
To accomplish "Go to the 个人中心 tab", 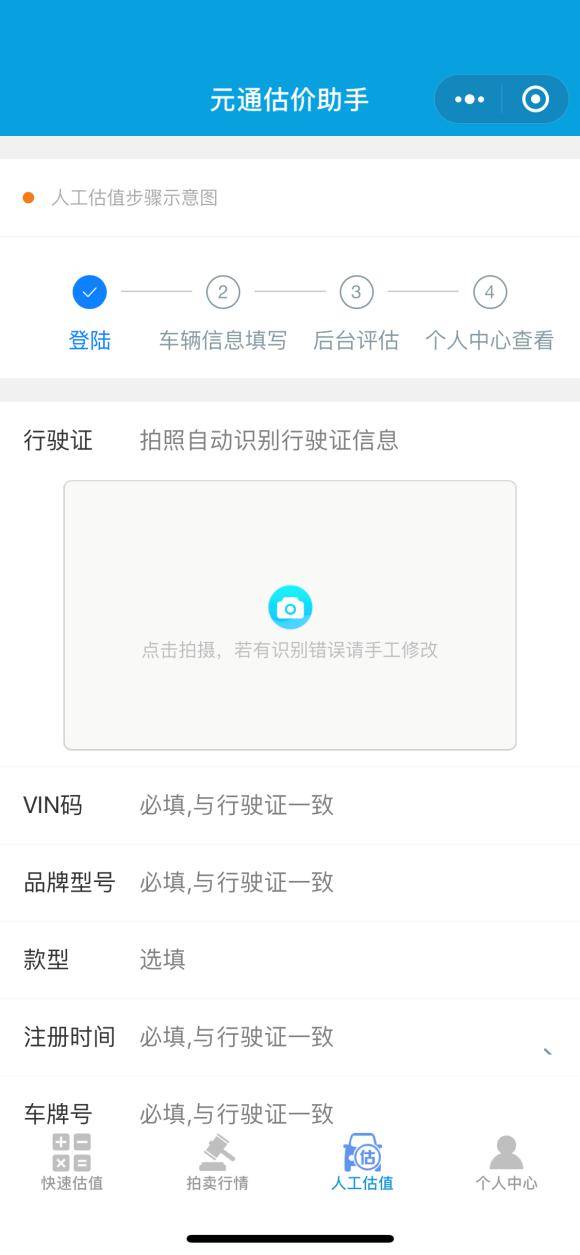I will tap(506, 1163).
